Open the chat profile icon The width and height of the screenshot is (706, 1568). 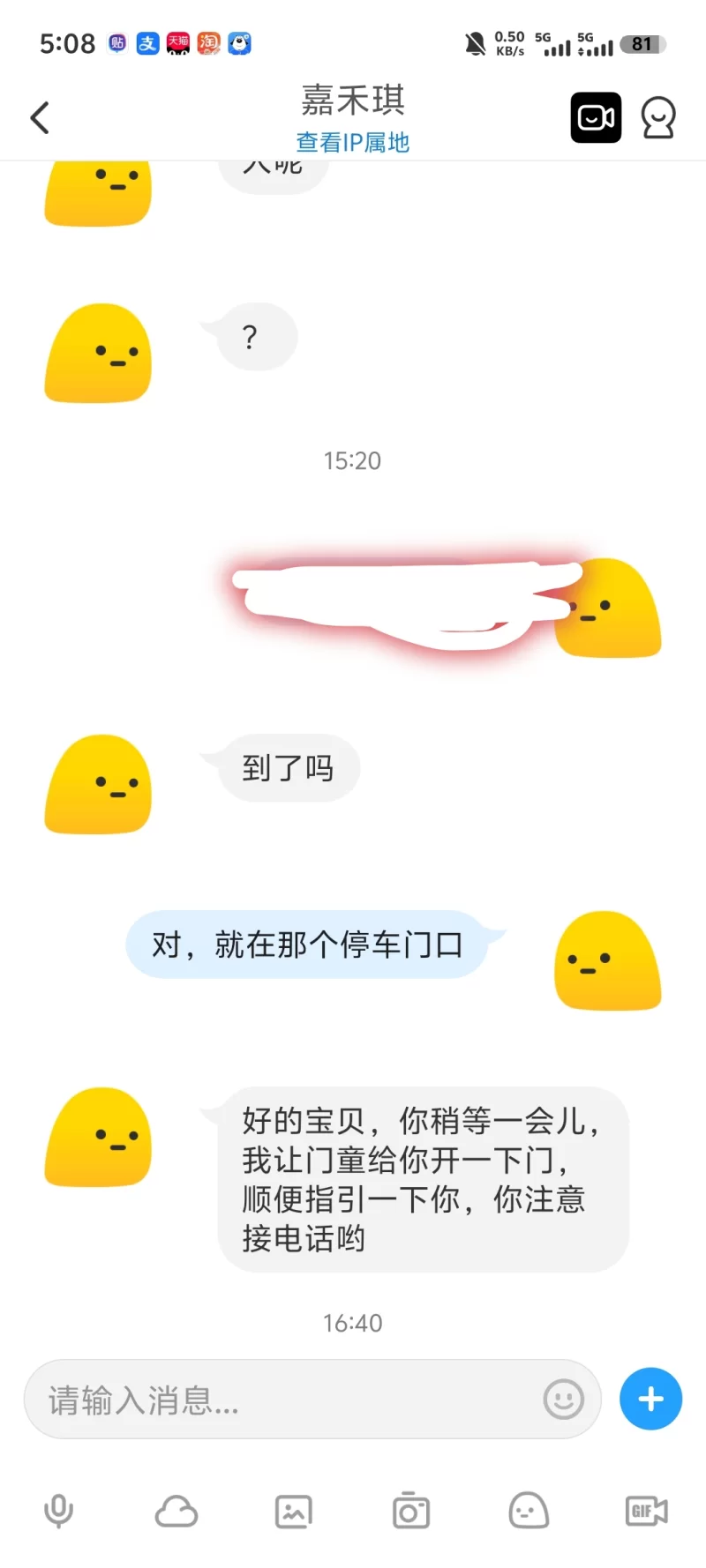coord(658,117)
